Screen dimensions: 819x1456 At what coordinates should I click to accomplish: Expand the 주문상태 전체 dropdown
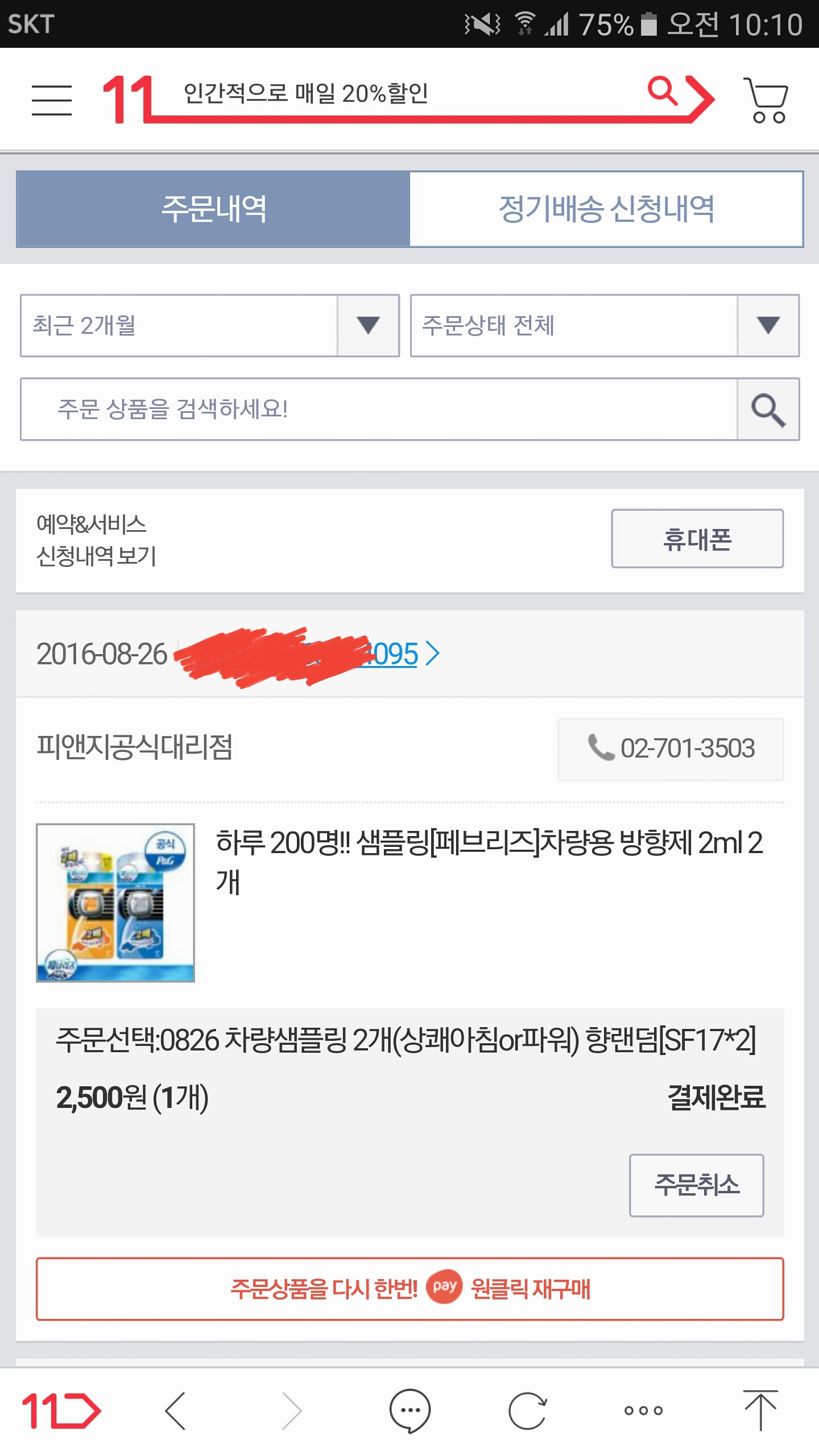pyautogui.click(x=605, y=325)
